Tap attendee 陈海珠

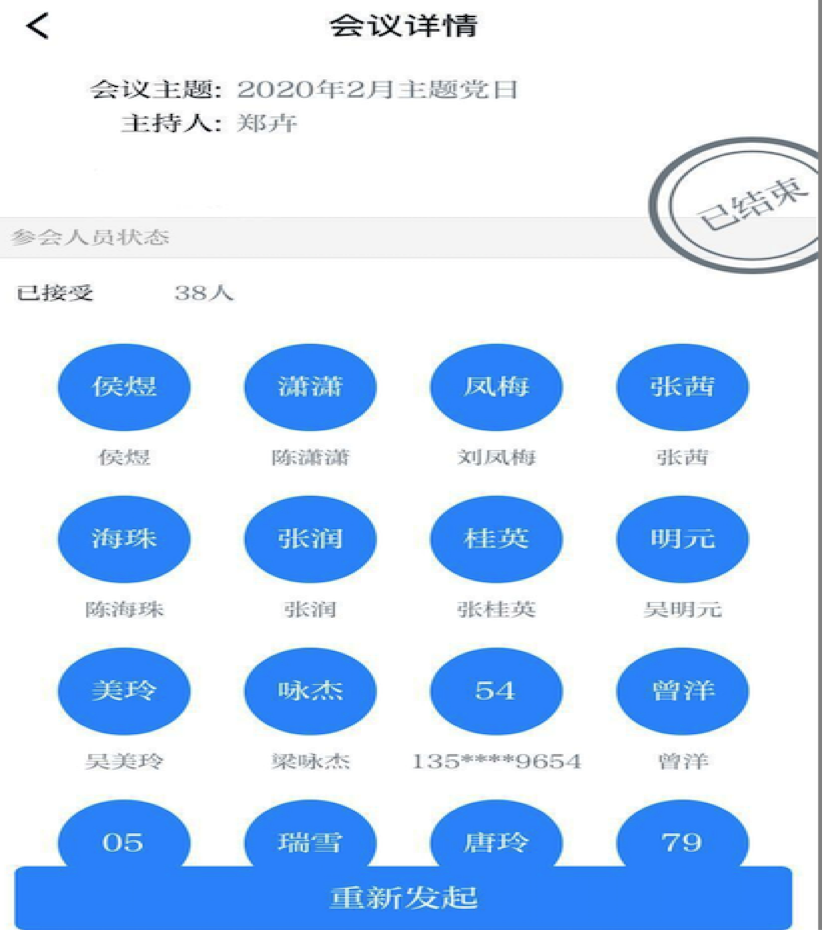coord(124,539)
